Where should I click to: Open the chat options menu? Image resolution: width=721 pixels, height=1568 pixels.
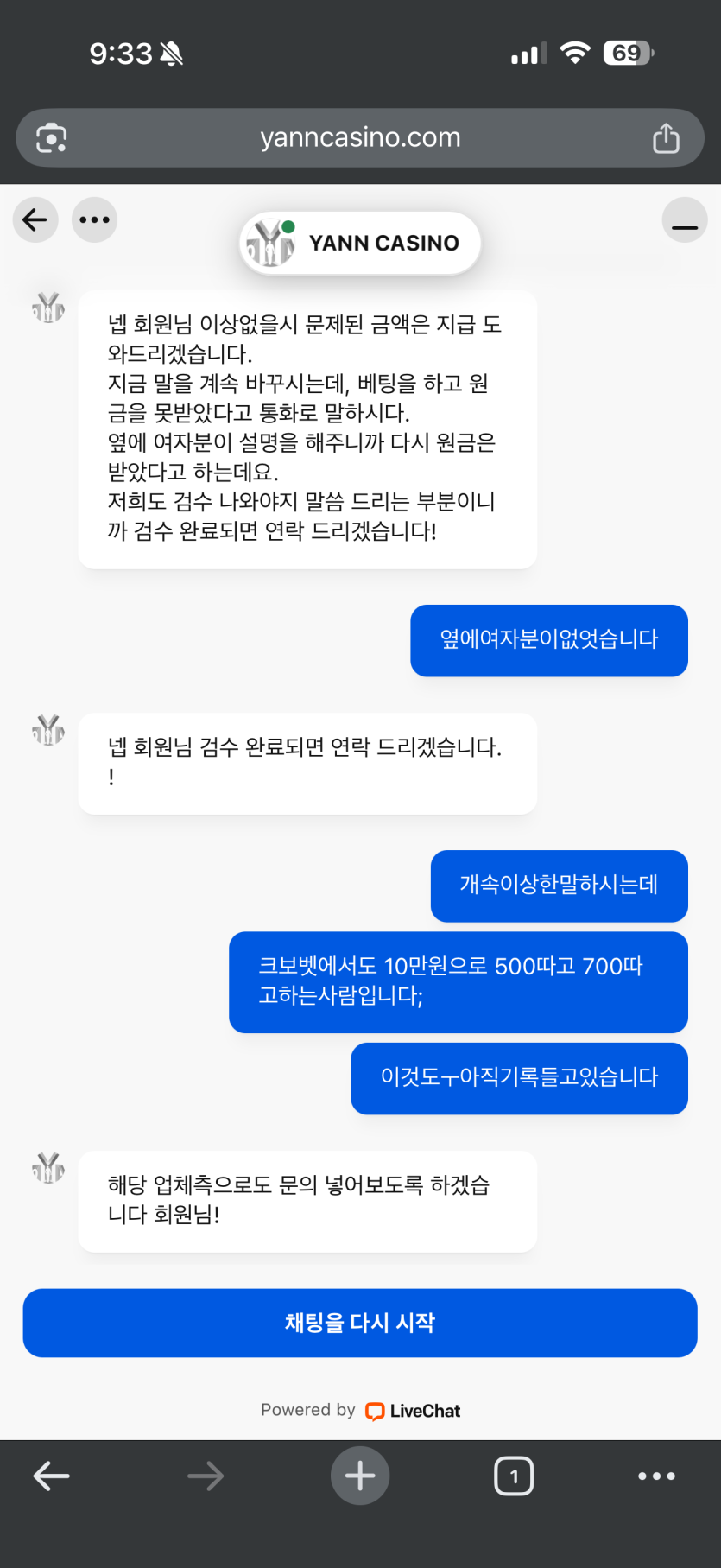(x=94, y=219)
